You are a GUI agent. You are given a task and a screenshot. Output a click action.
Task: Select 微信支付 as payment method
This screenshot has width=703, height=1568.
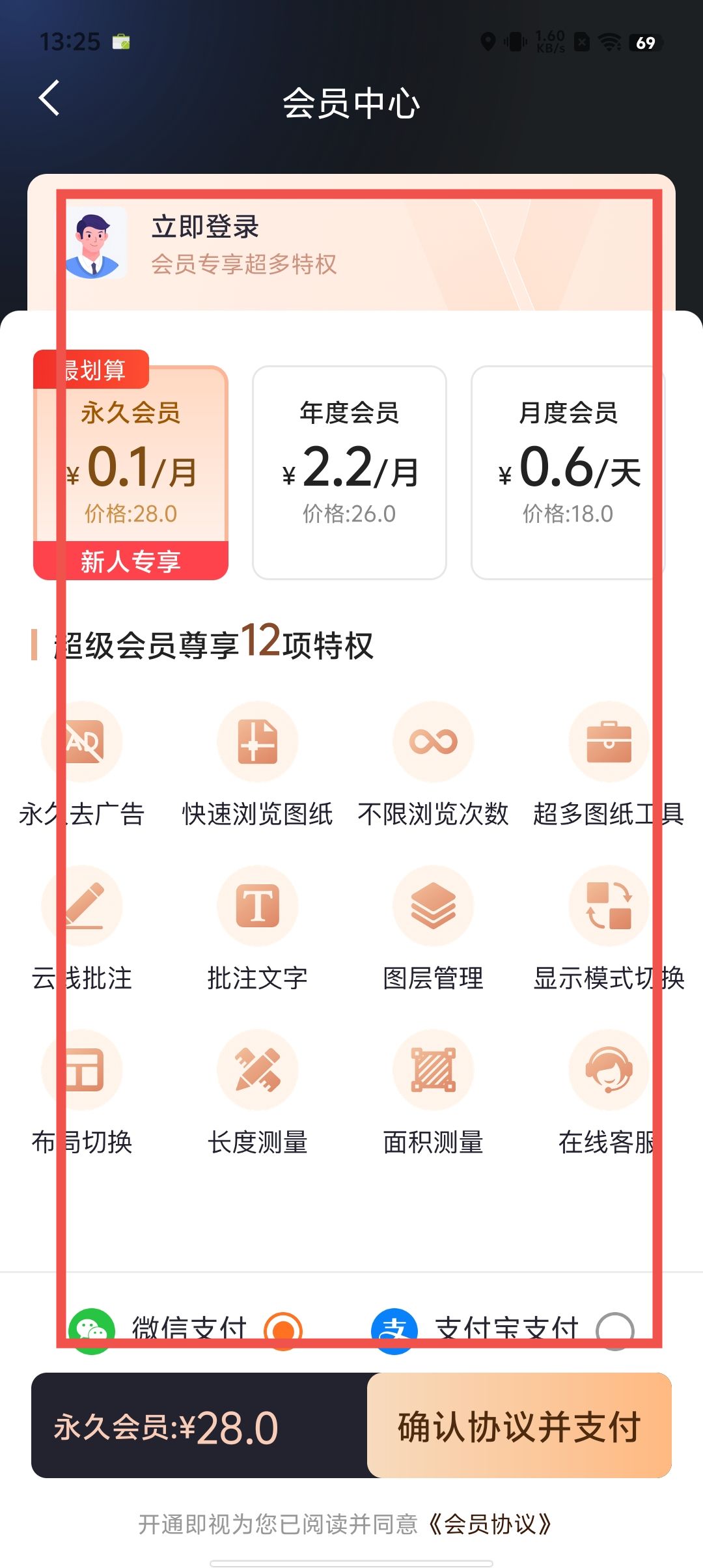point(283,1330)
